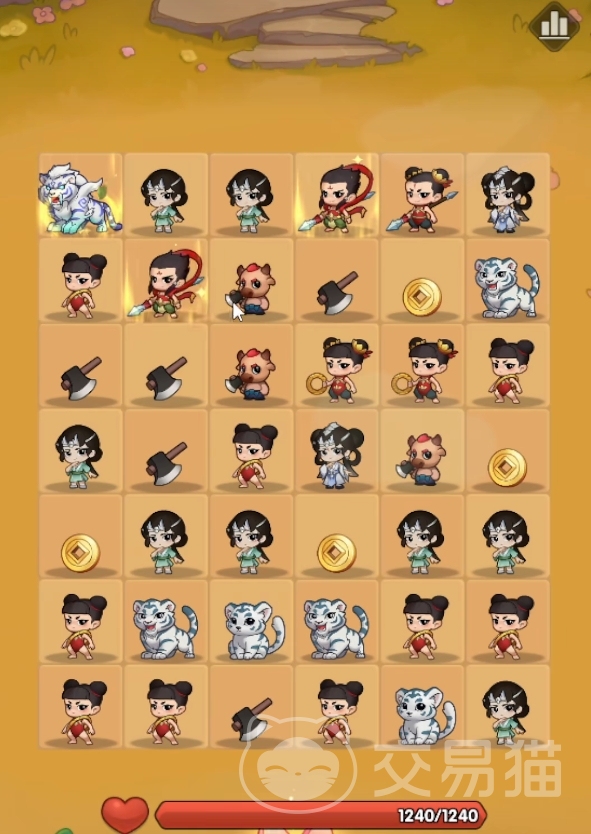Viewport: 591px width, 834px height.
Task: Tap the non-glowing spear warrior tile
Action: coord(422,195)
